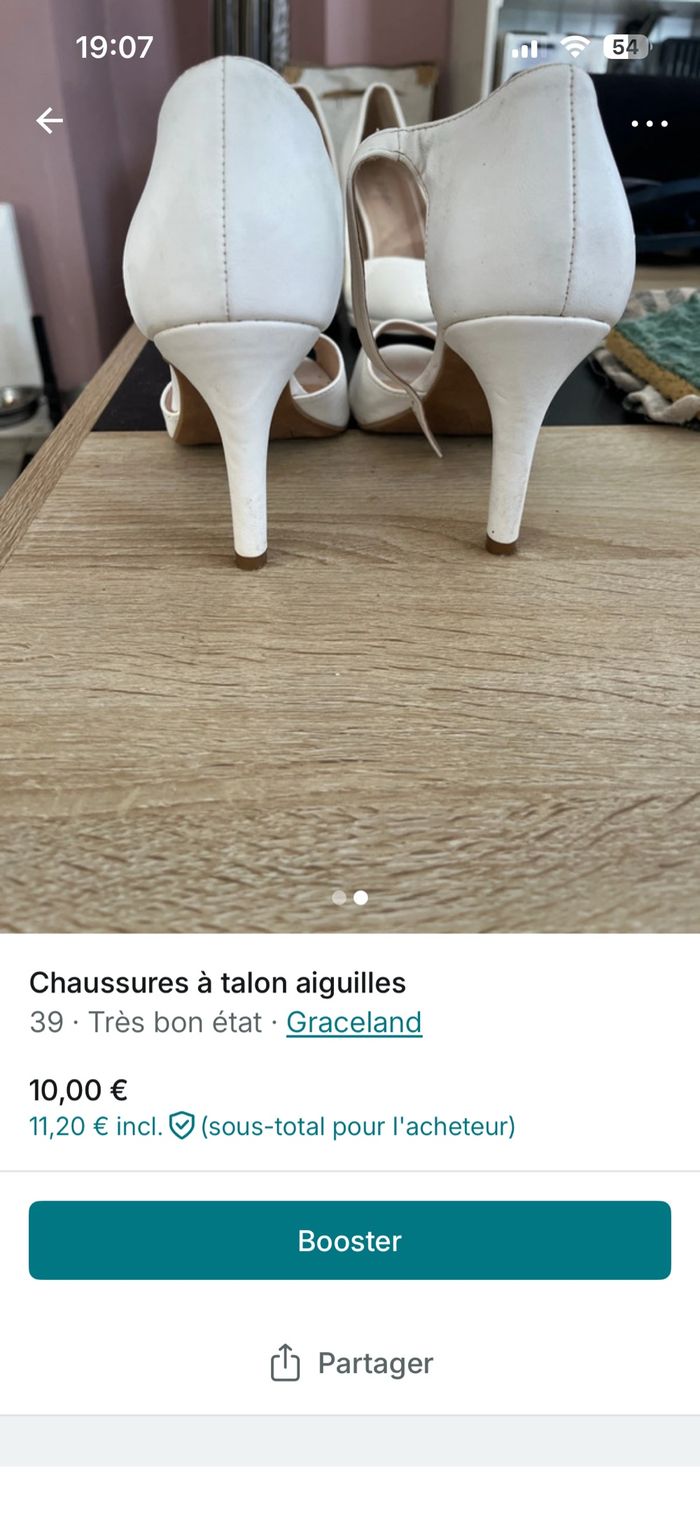Tap the Booster button

(350, 1240)
